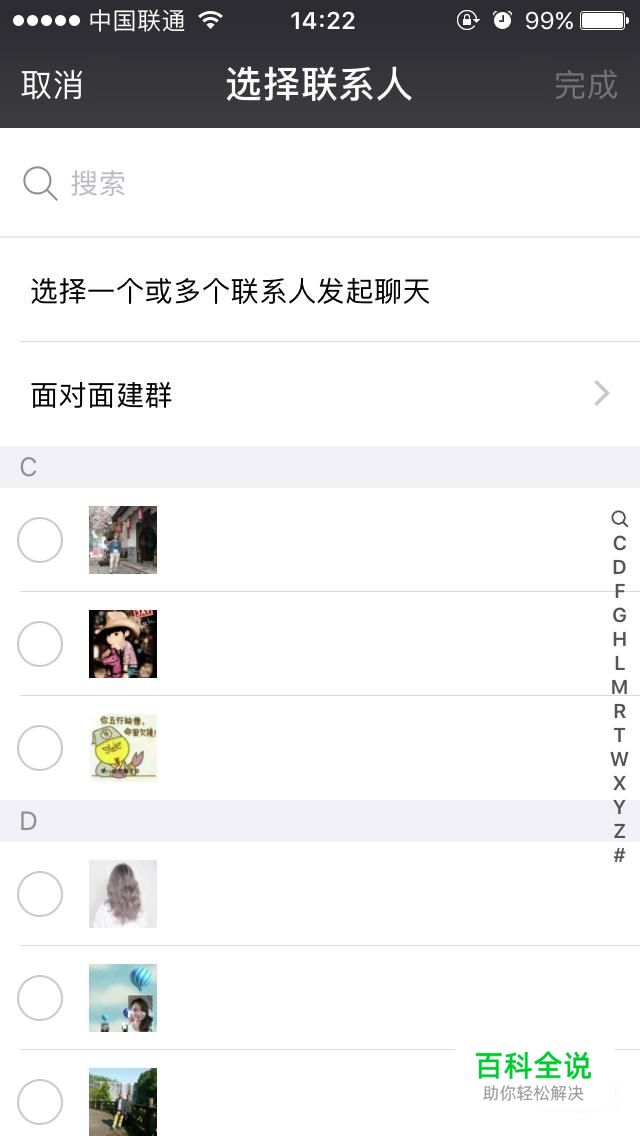Image resolution: width=640 pixels, height=1136 pixels.
Task: Jump to letter Z in the index
Action: [x=619, y=831]
